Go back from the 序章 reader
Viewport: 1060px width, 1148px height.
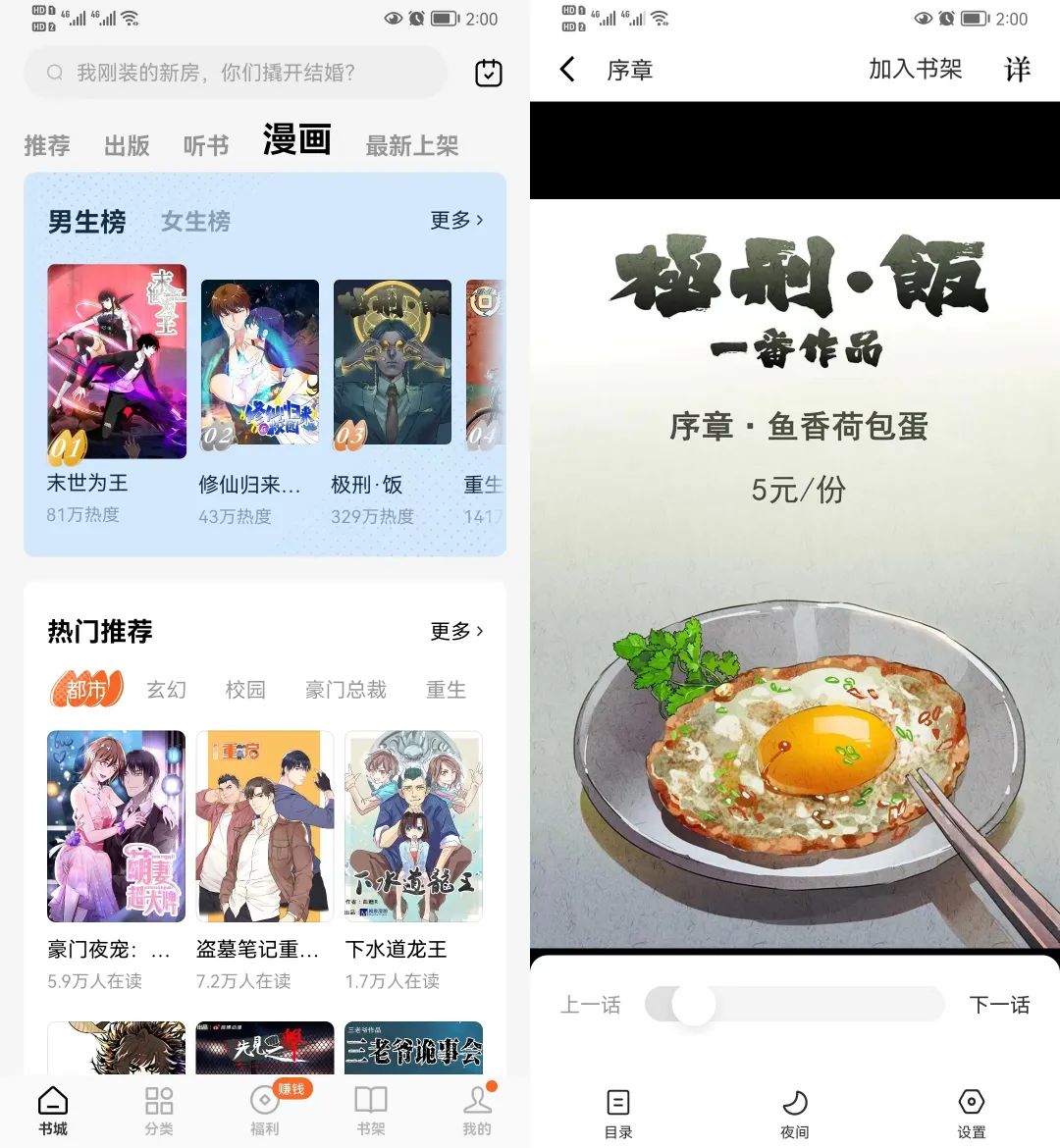coord(567,70)
